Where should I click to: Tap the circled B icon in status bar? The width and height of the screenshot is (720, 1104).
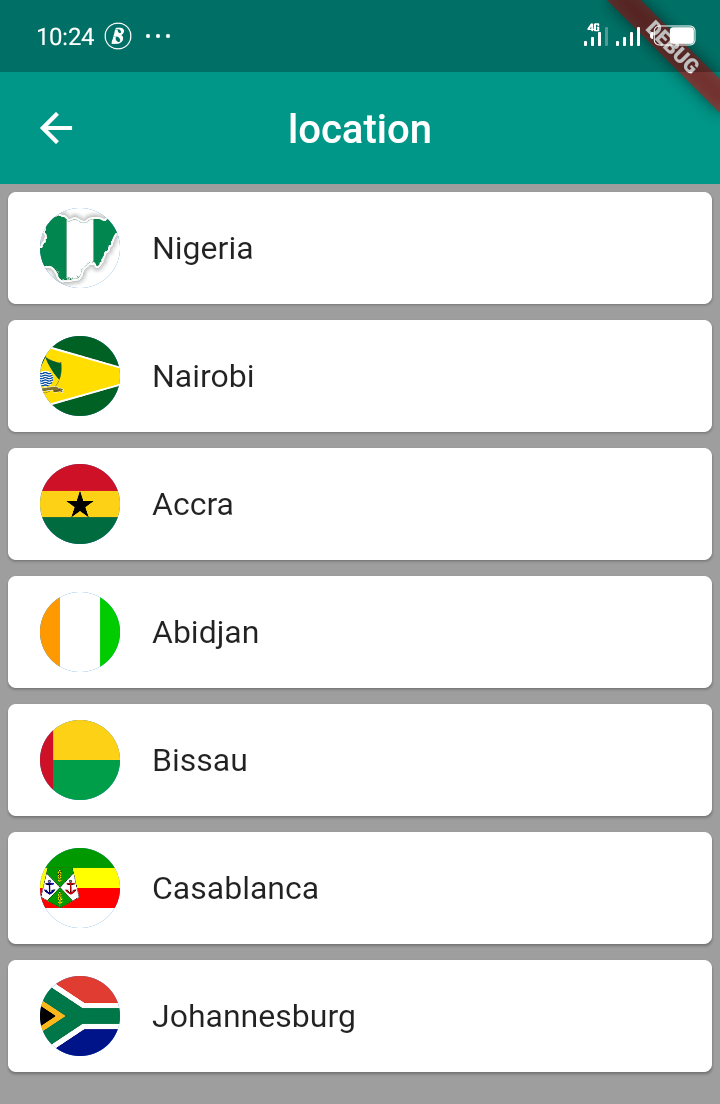point(117,36)
